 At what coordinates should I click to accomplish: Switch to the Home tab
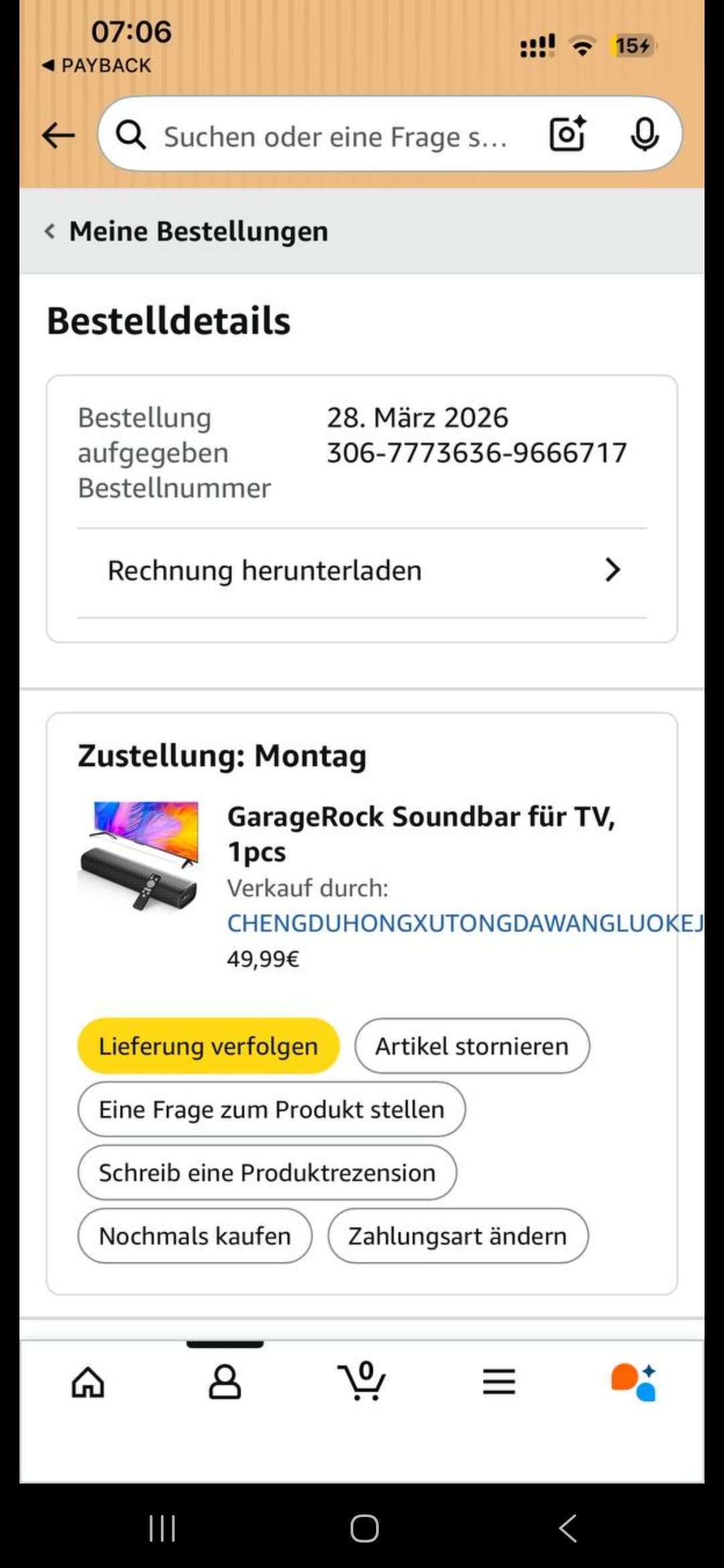[x=88, y=1382]
